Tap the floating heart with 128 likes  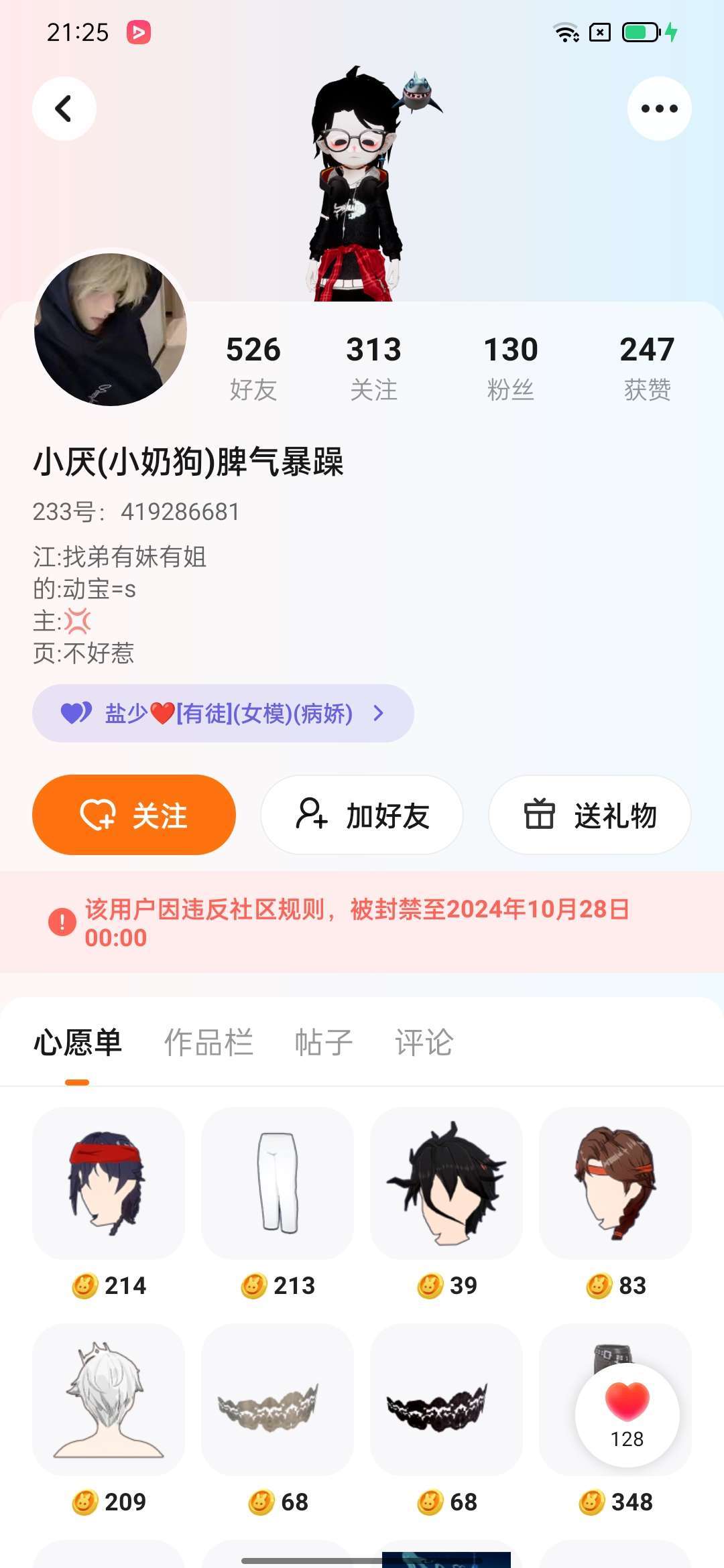pyautogui.click(x=627, y=1415)
